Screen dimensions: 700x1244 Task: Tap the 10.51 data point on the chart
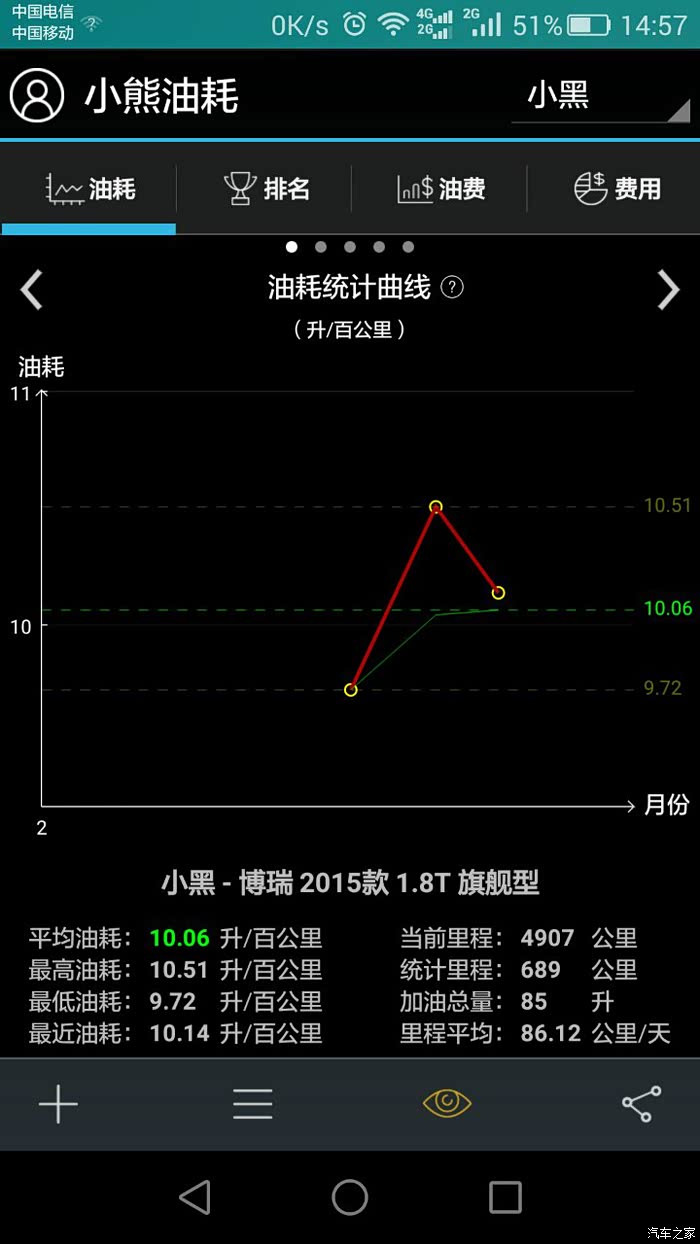point(436,507)
